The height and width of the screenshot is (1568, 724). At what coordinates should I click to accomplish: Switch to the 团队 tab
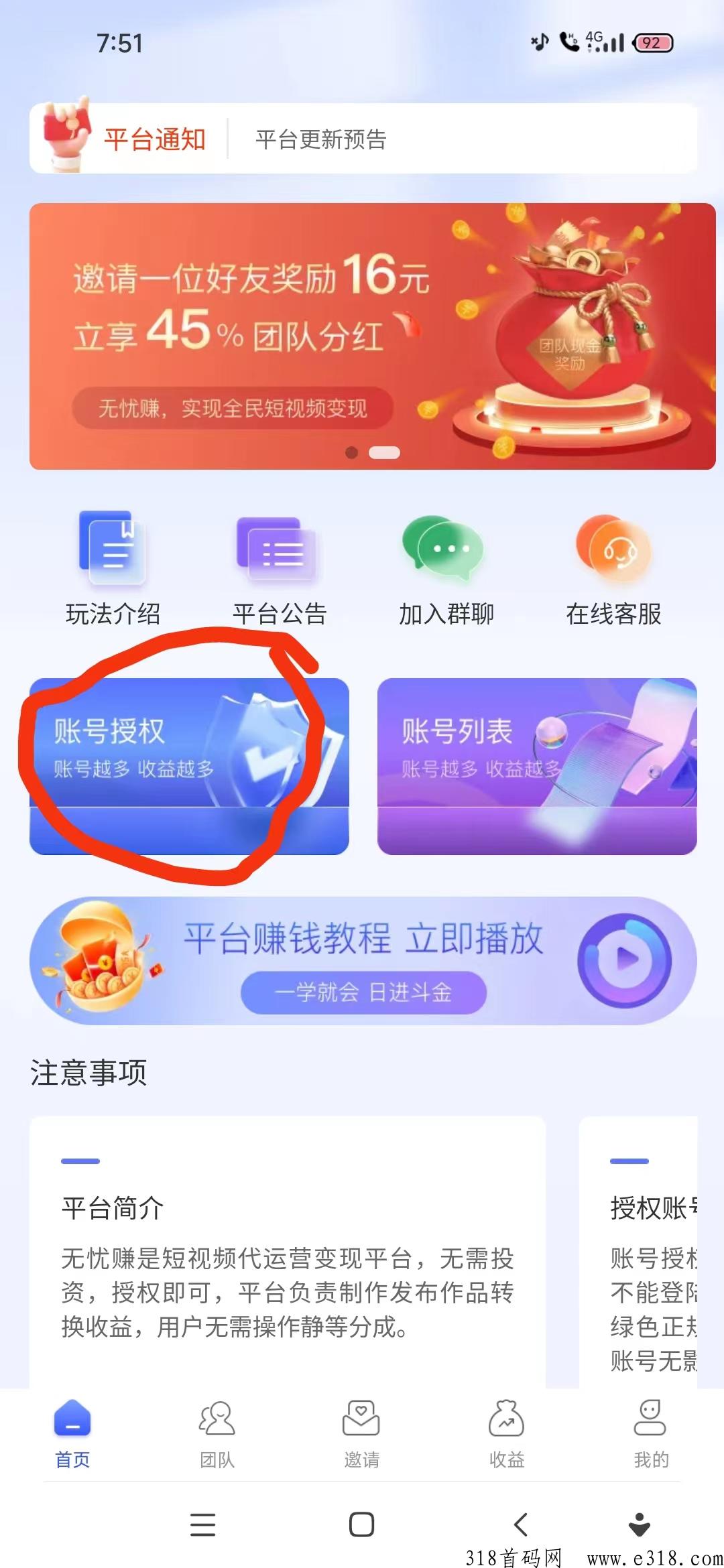217,1434
